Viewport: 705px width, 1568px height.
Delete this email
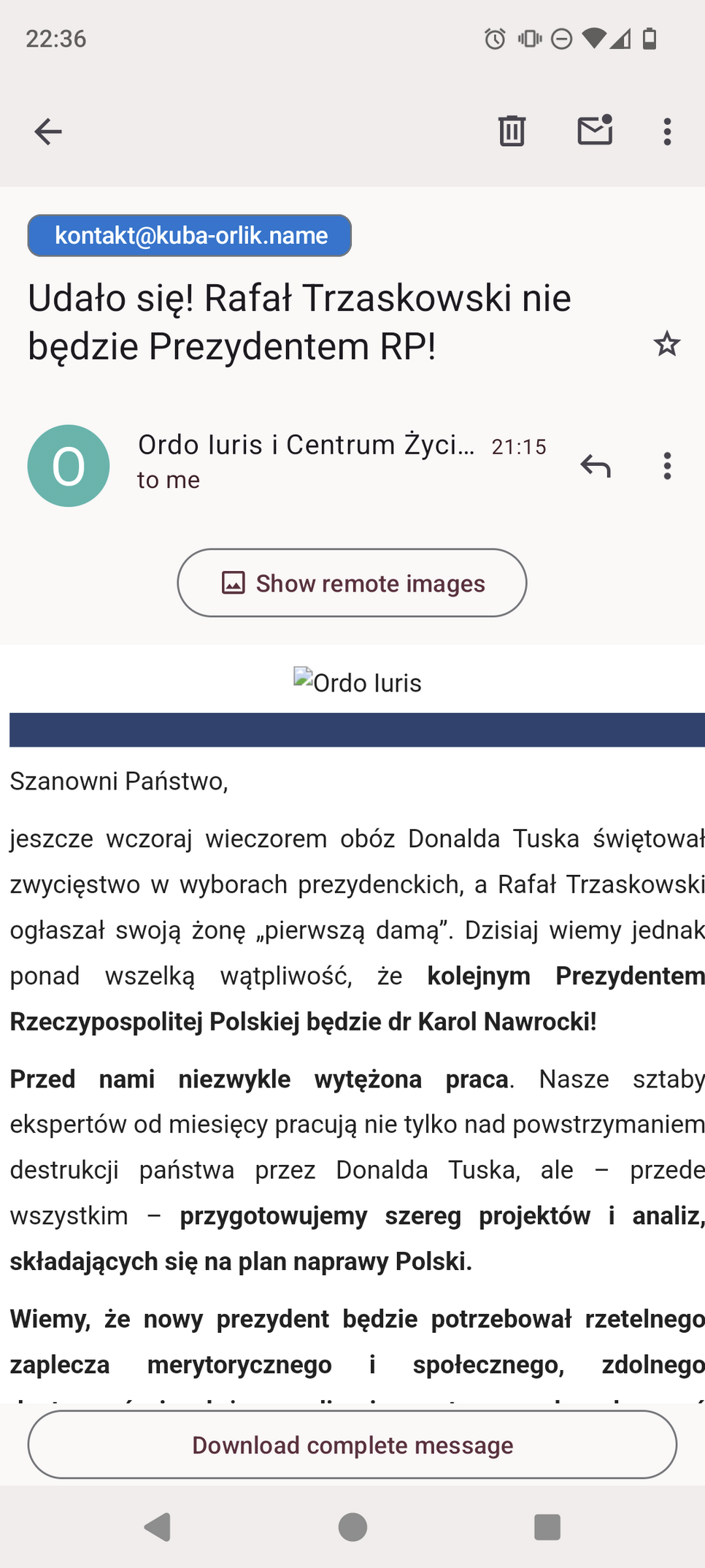[x=512, y=131]
